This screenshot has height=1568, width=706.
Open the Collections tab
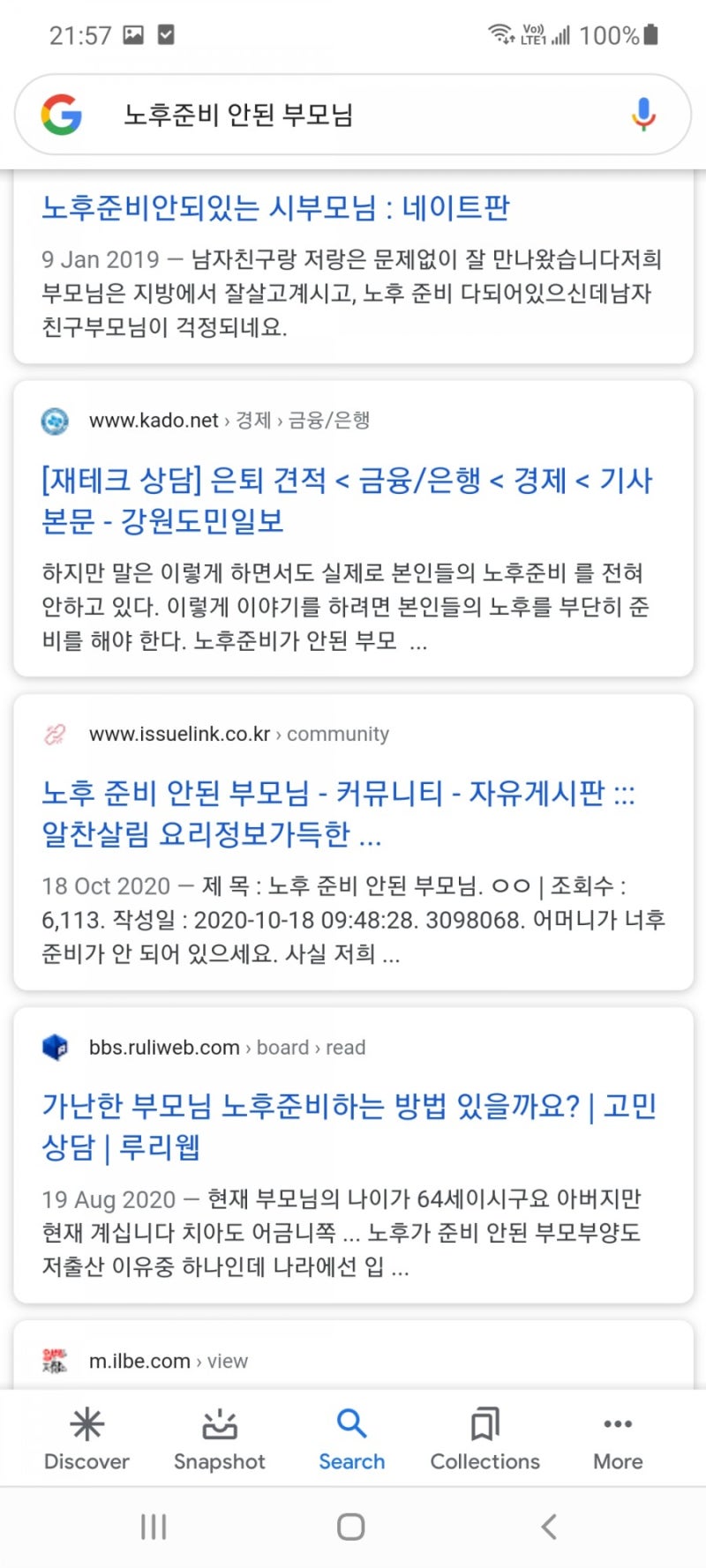pyautogui.click(x=484, y=1439)
